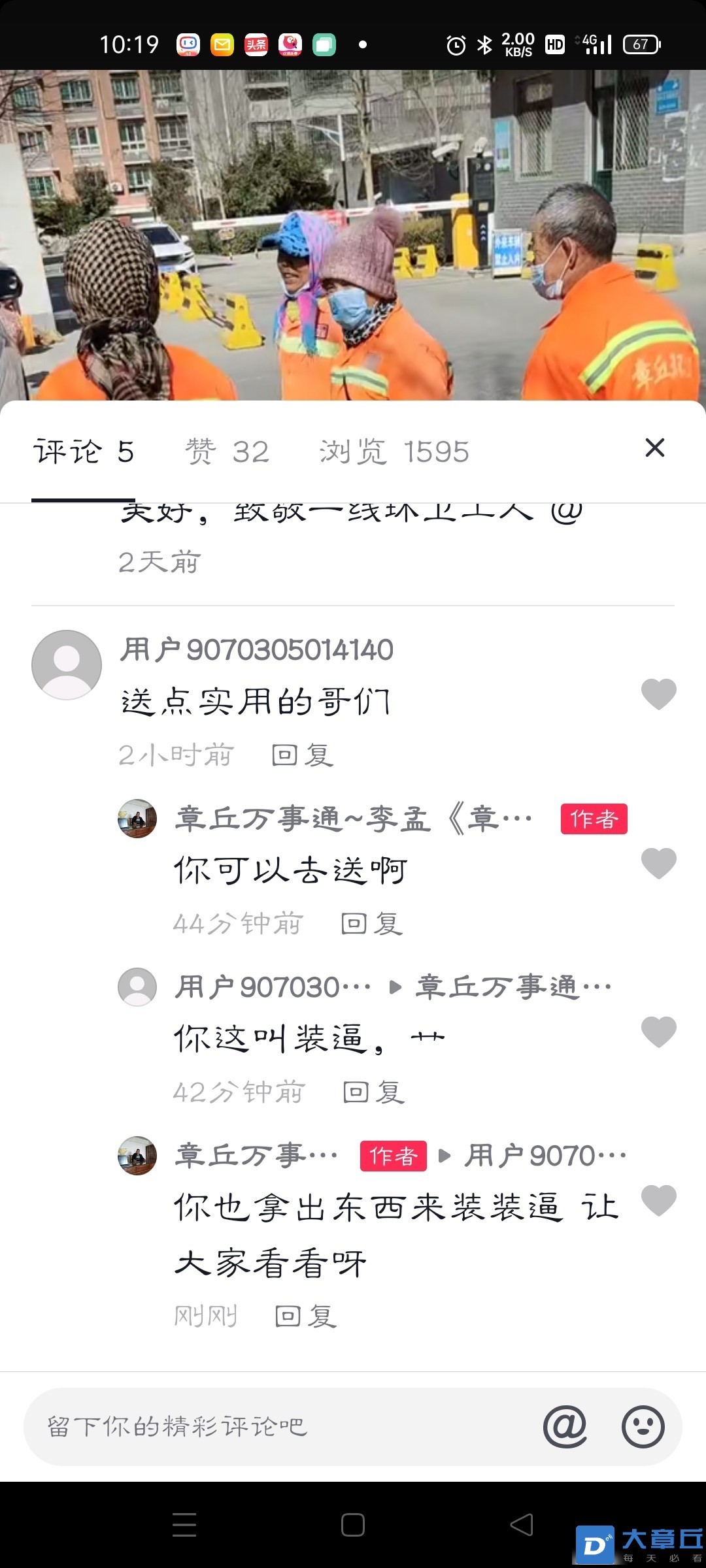The height and width of the screenshot is (1568, 706).
Task: Reply to the comment 你可以去送啊
Action: point(371,924)
